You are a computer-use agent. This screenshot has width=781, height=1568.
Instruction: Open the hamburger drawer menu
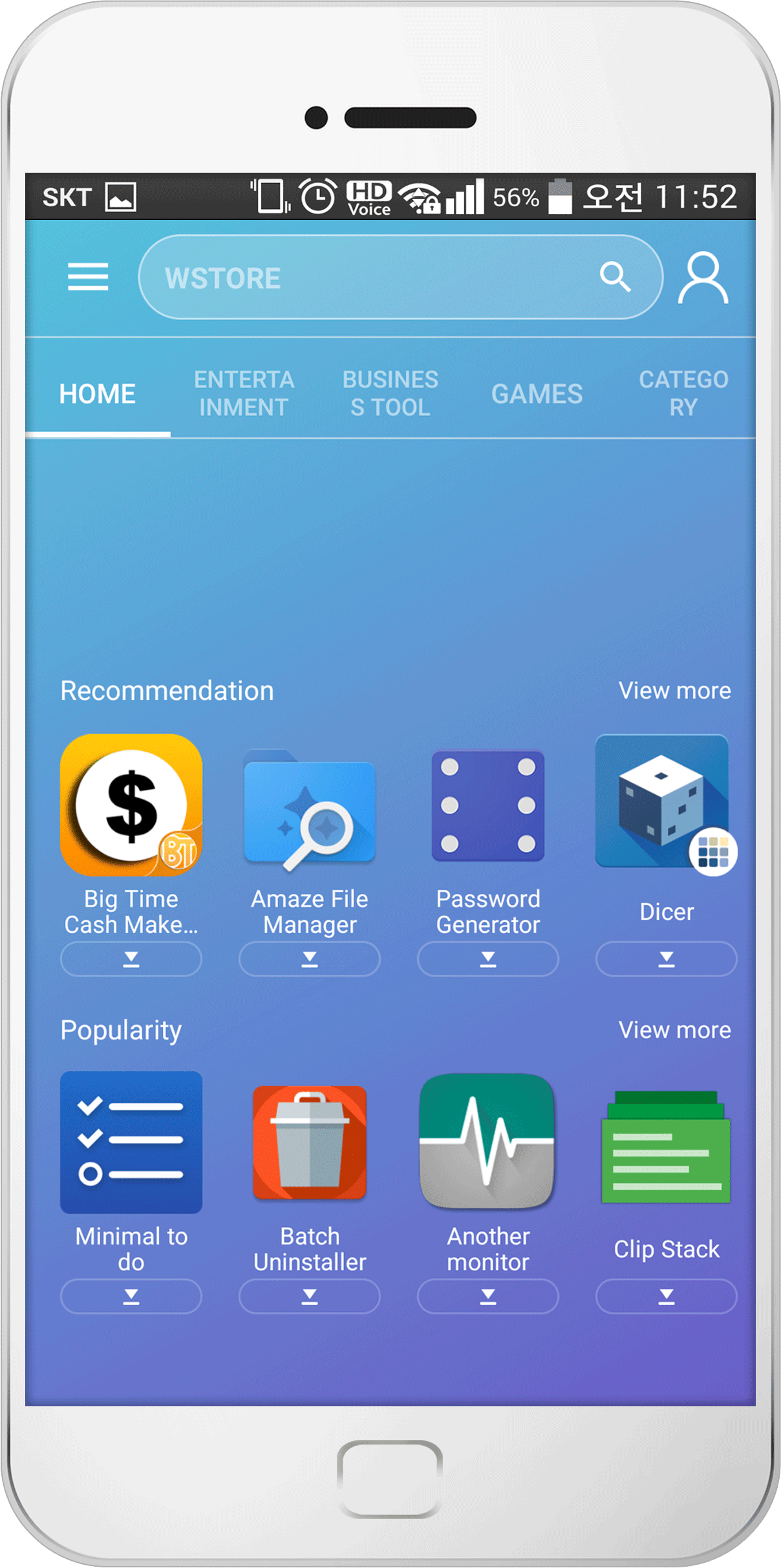[x=88, y=278]
